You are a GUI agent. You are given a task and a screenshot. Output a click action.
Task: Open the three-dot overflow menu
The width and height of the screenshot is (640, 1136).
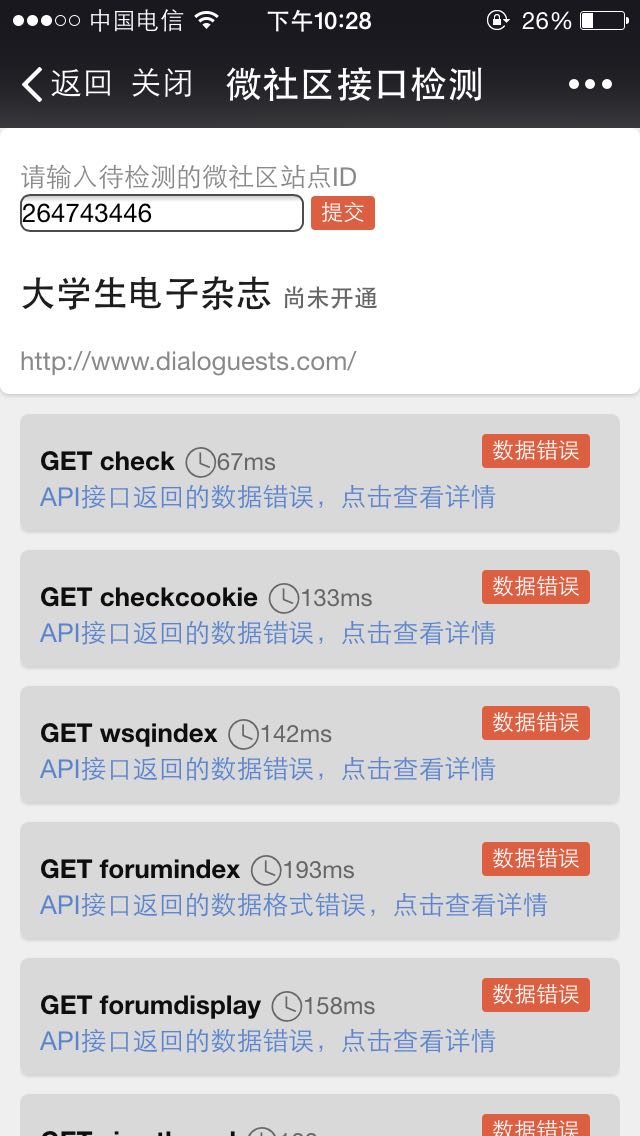tap(590, 84)
